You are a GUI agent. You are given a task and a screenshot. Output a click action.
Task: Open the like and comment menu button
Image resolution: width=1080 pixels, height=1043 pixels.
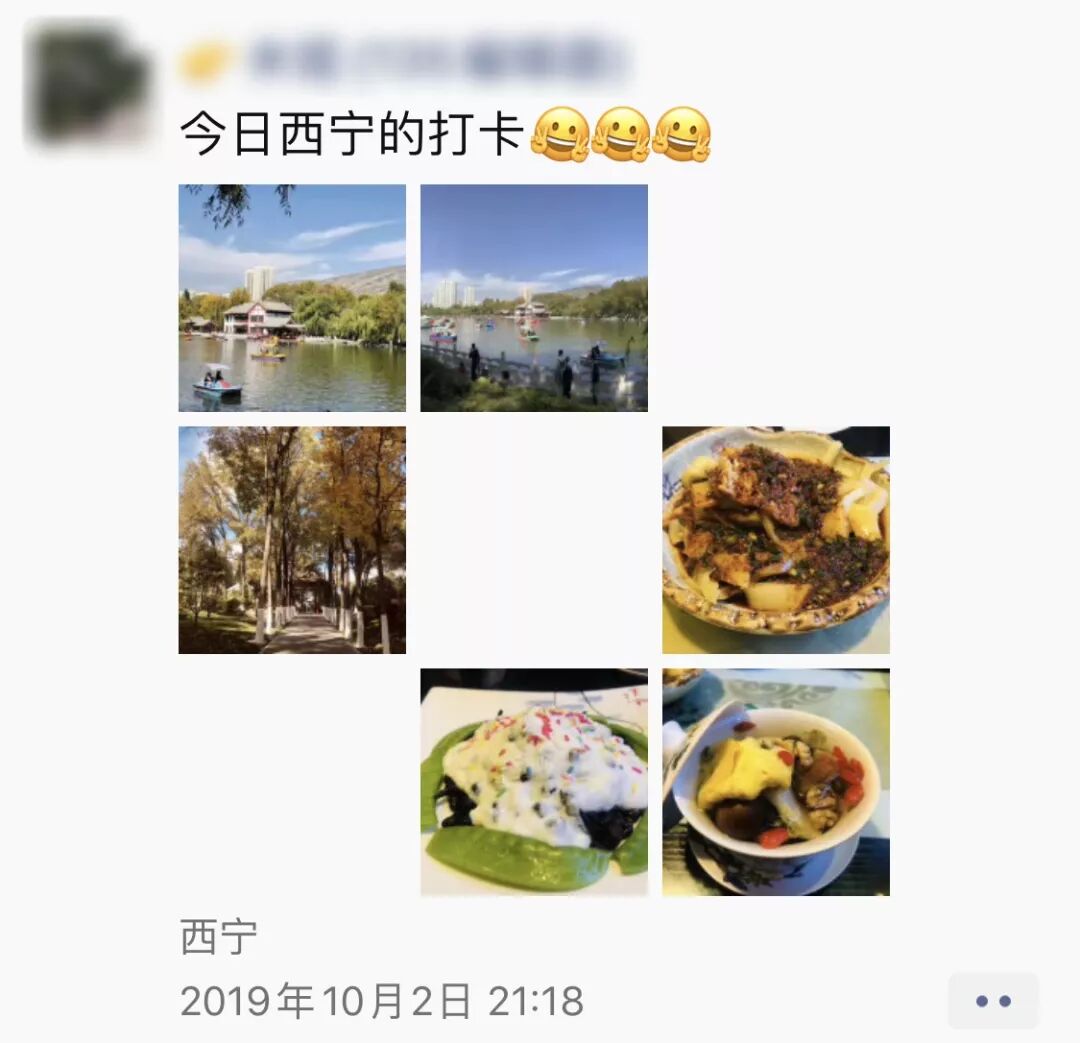993,1000
